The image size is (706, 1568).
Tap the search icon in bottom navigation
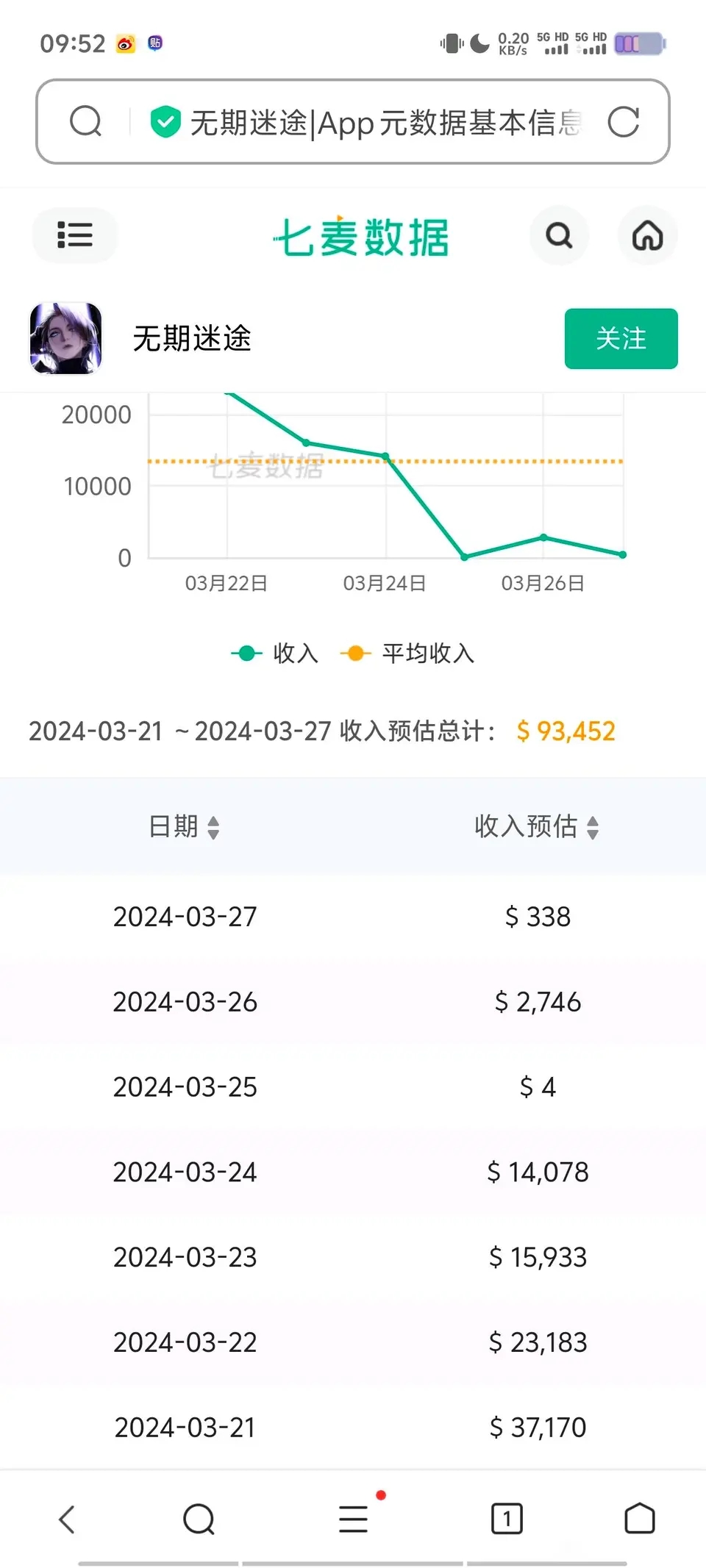[x=199, y=1518]
